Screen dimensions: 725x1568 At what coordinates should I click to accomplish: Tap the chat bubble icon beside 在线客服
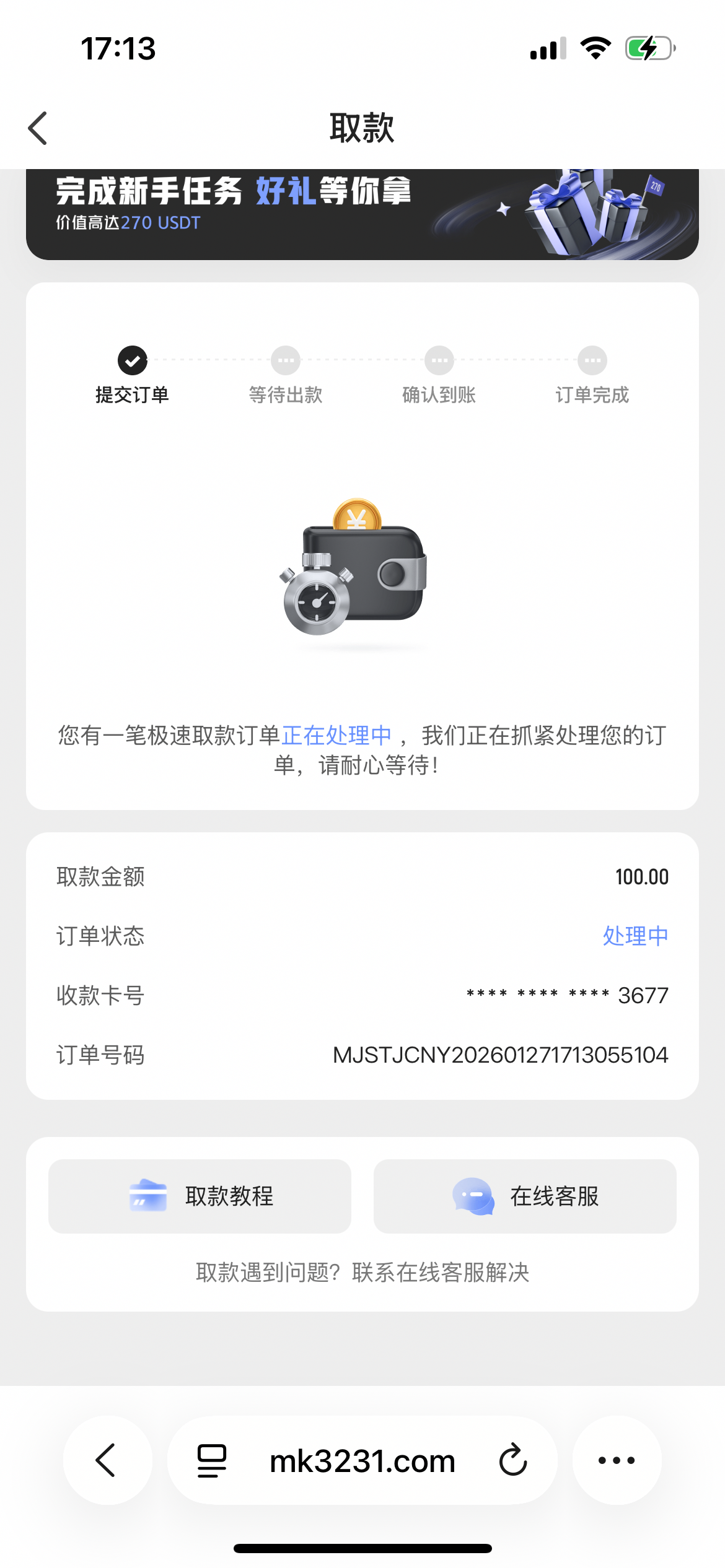tap(471, 1196)
